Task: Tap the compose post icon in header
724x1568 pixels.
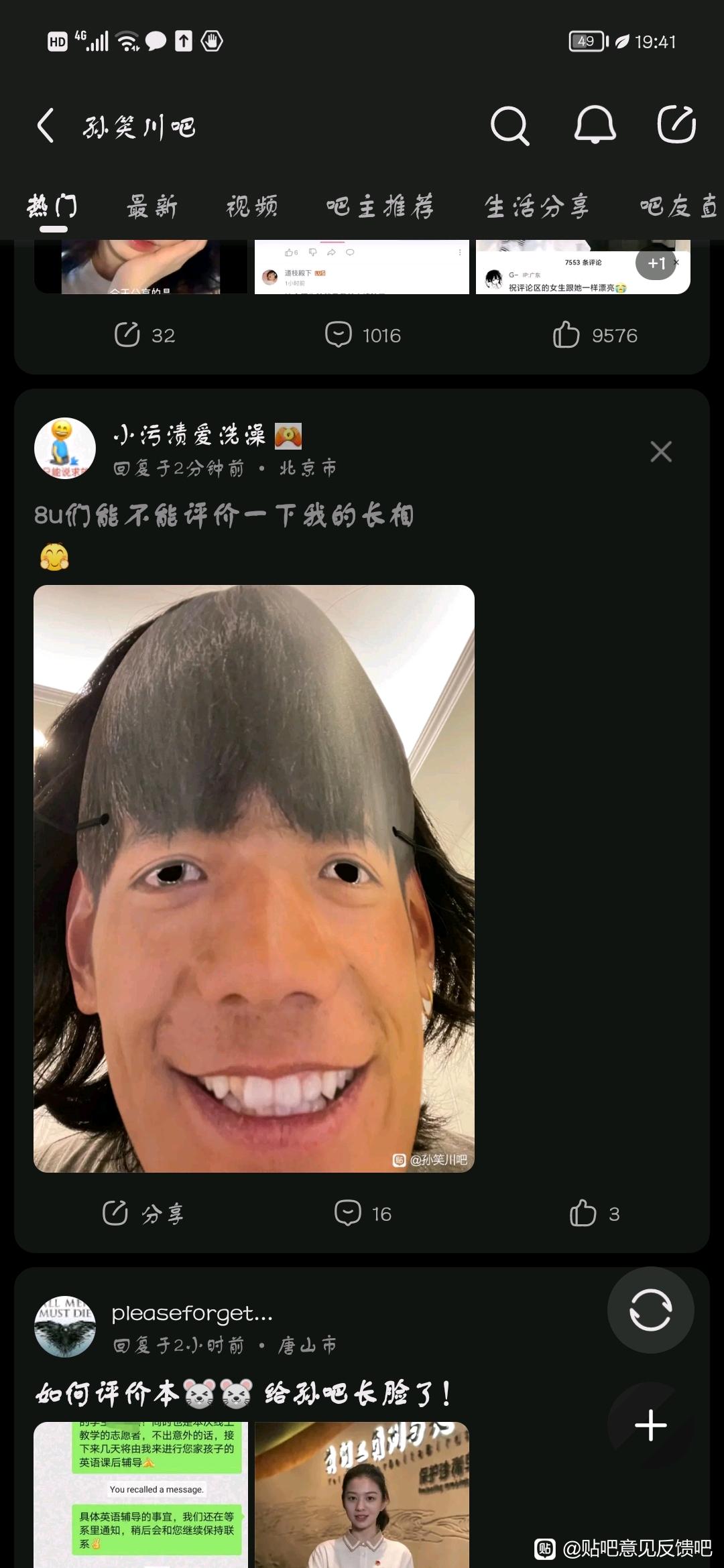Action: point(676,125)
